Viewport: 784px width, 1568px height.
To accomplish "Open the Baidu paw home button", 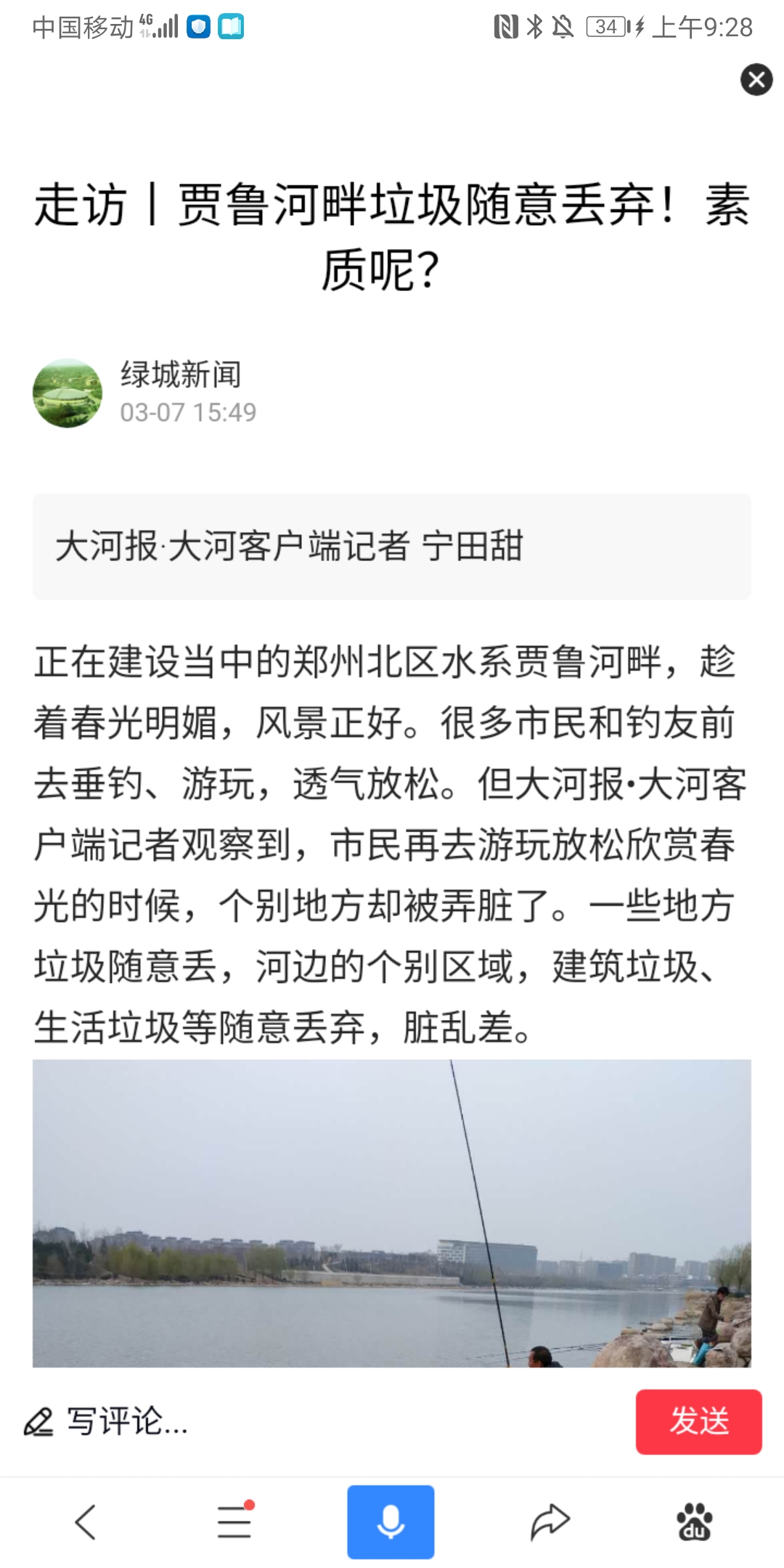I will point(694,1522).
